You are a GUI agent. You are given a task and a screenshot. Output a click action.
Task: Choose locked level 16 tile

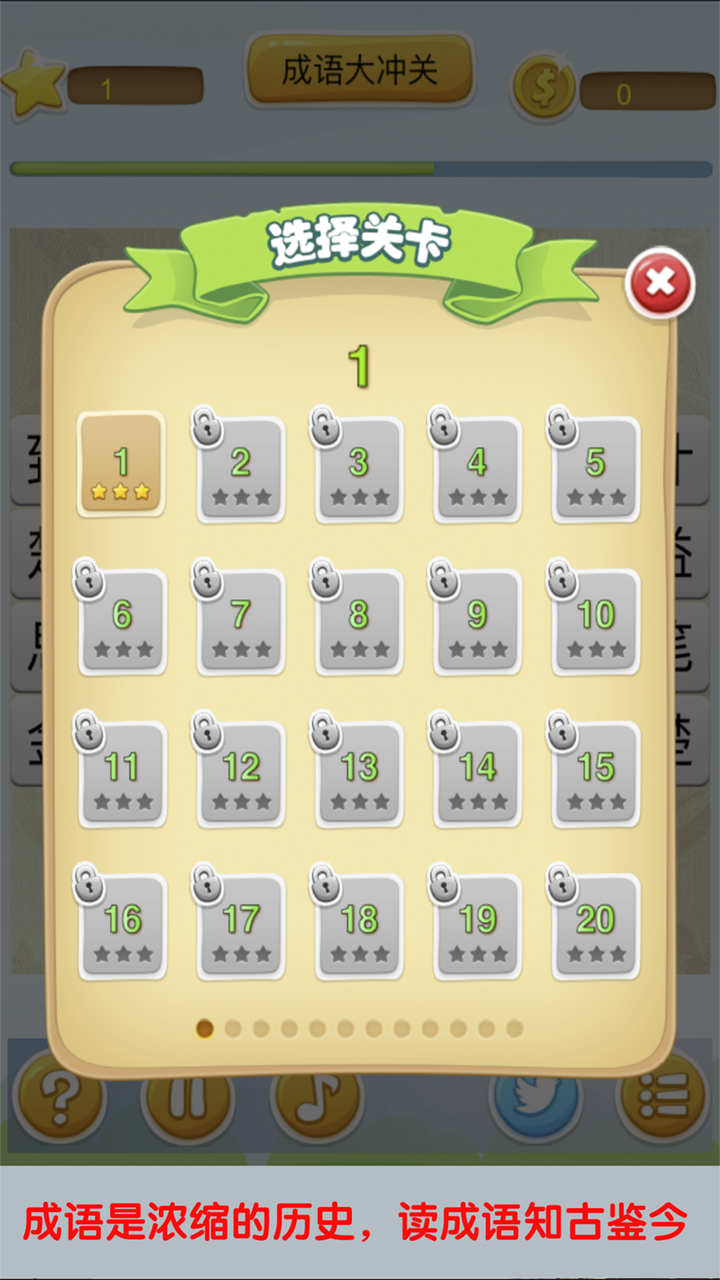point(123,926)
